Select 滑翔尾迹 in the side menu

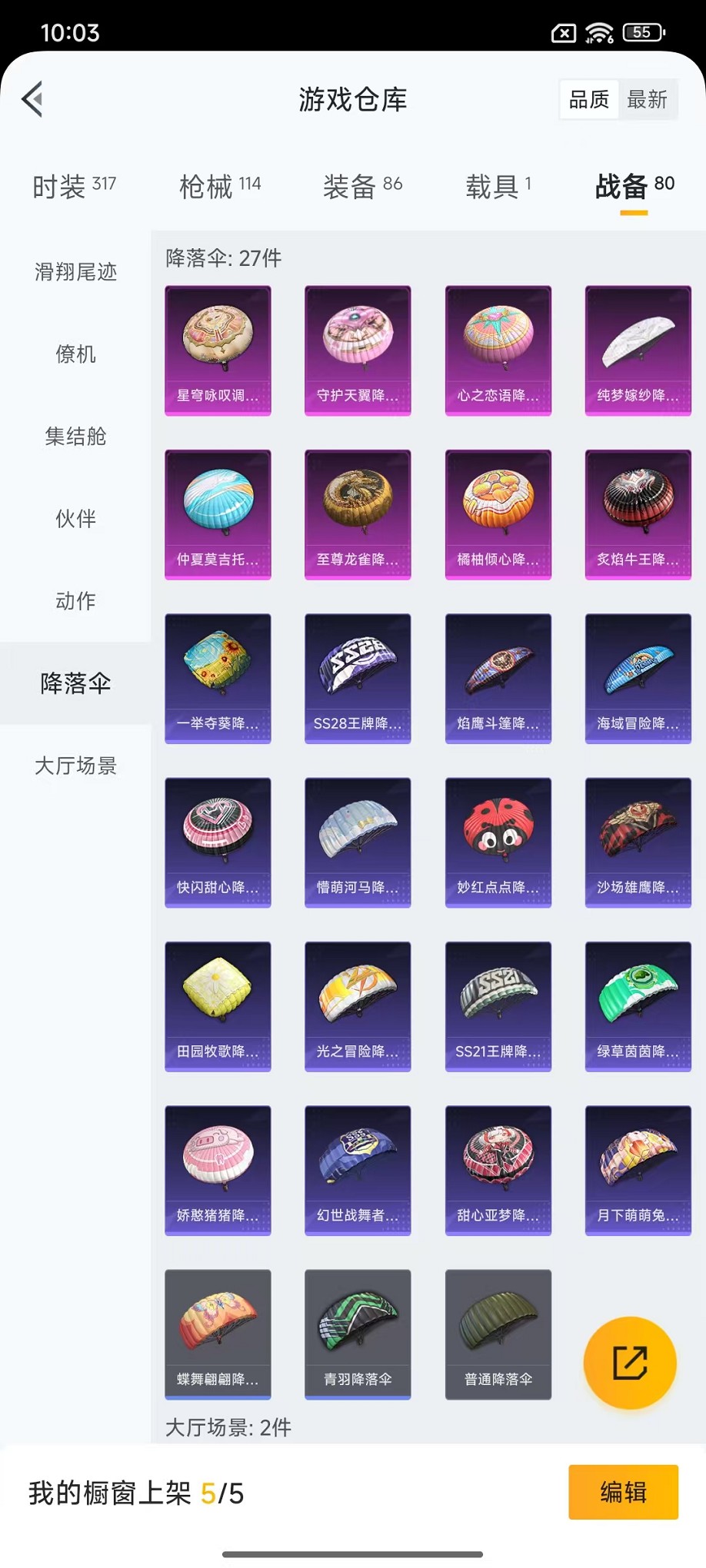coord(75,272)
